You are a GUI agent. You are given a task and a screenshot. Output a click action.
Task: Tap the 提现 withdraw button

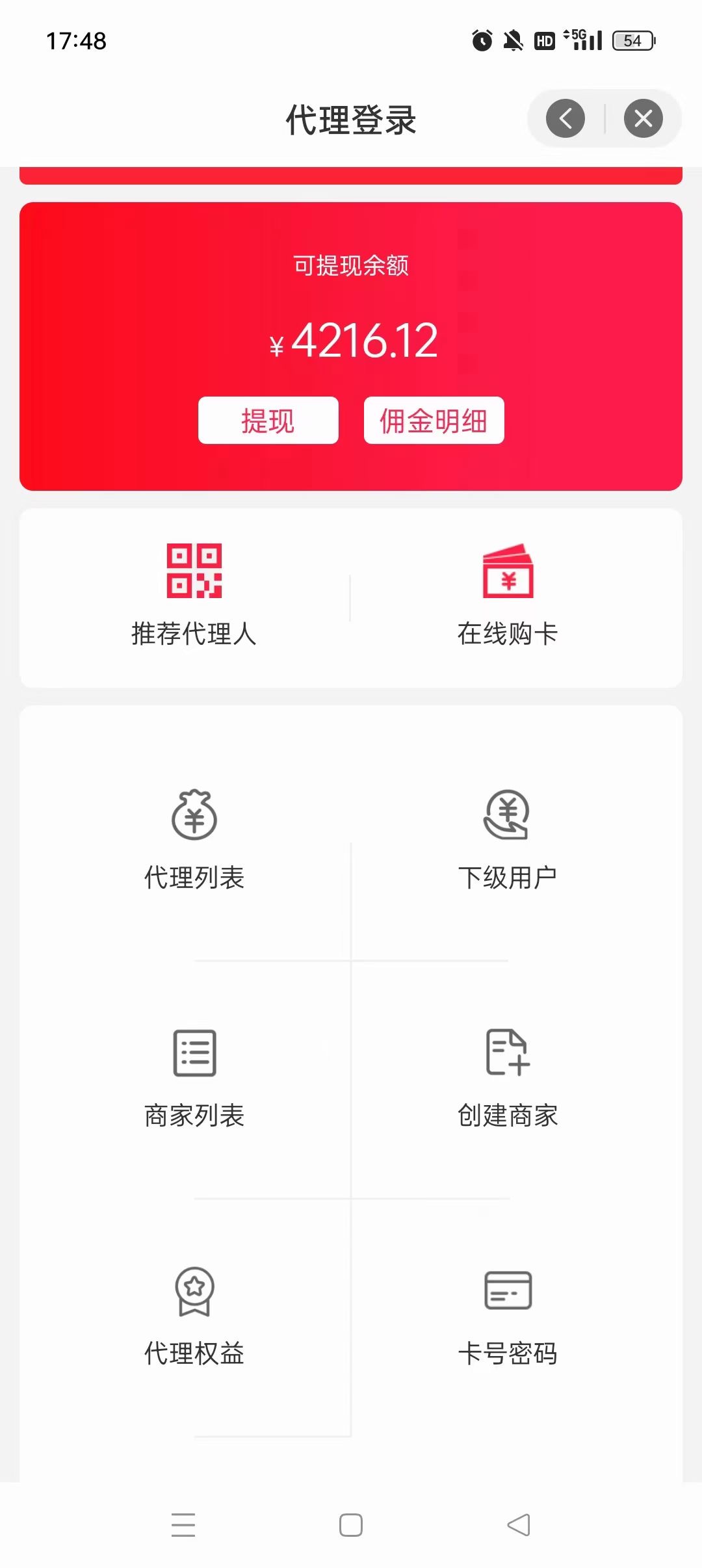click(268, 420)
